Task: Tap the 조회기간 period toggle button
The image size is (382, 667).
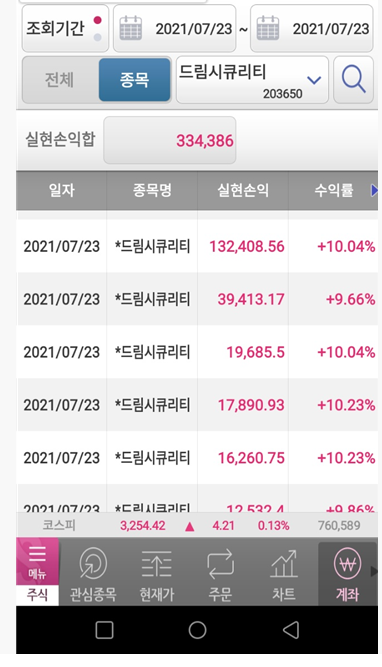Action: pos(65,29)
